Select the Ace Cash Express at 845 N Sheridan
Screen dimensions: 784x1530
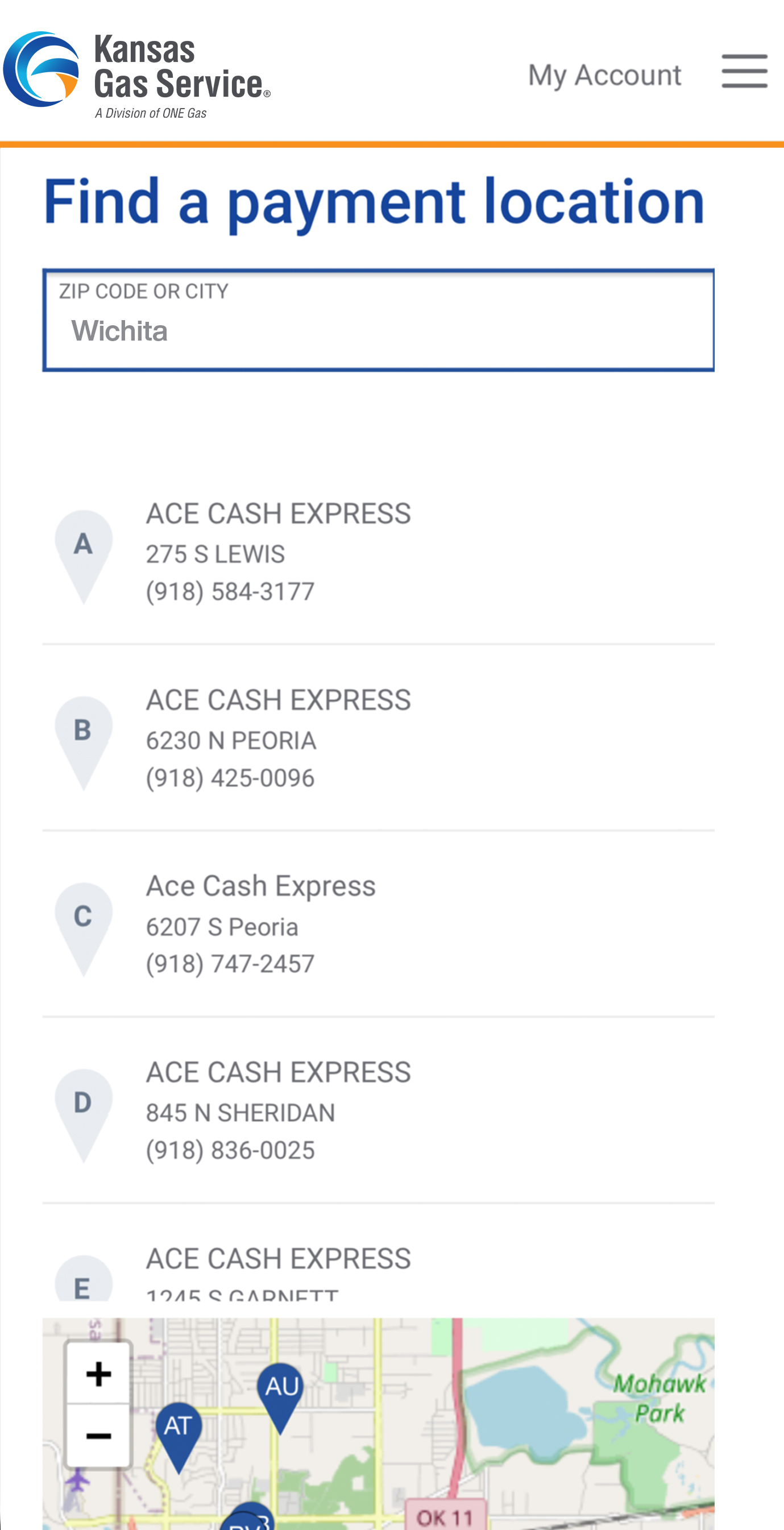(378, 1110)
